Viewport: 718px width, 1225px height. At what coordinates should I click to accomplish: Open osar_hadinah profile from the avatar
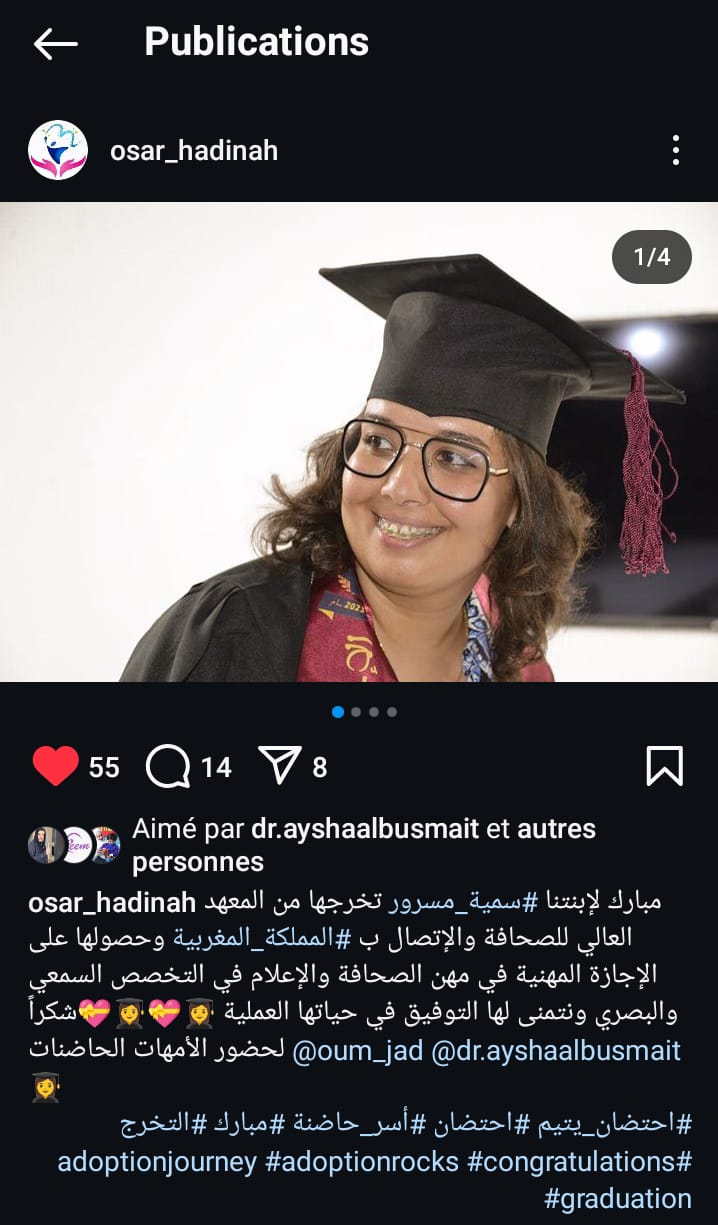tap(58, 151)
